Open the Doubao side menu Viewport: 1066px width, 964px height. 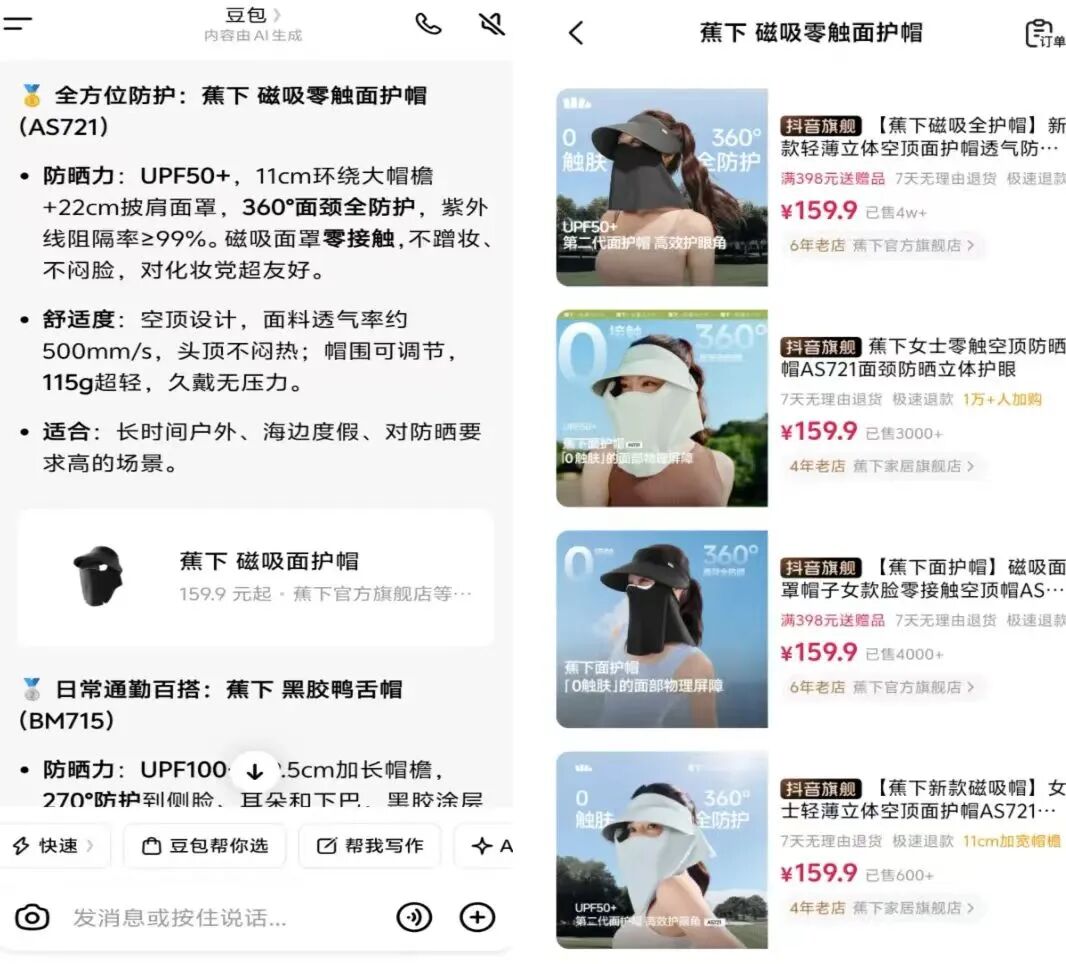pos(18,25)
